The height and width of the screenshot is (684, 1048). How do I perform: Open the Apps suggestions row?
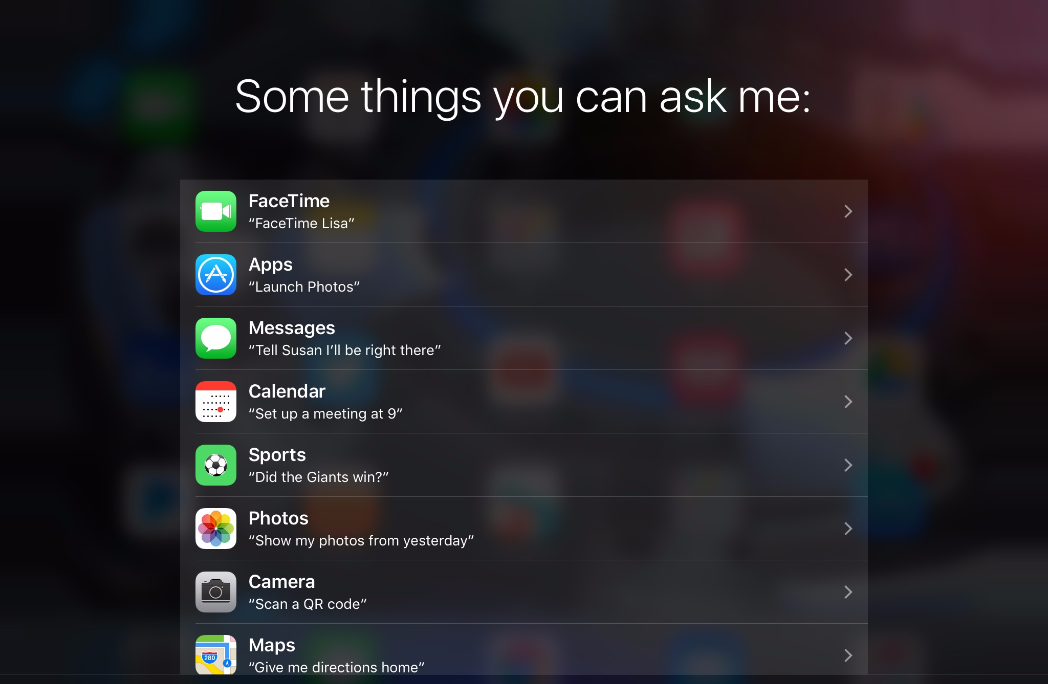coord(523,275)
